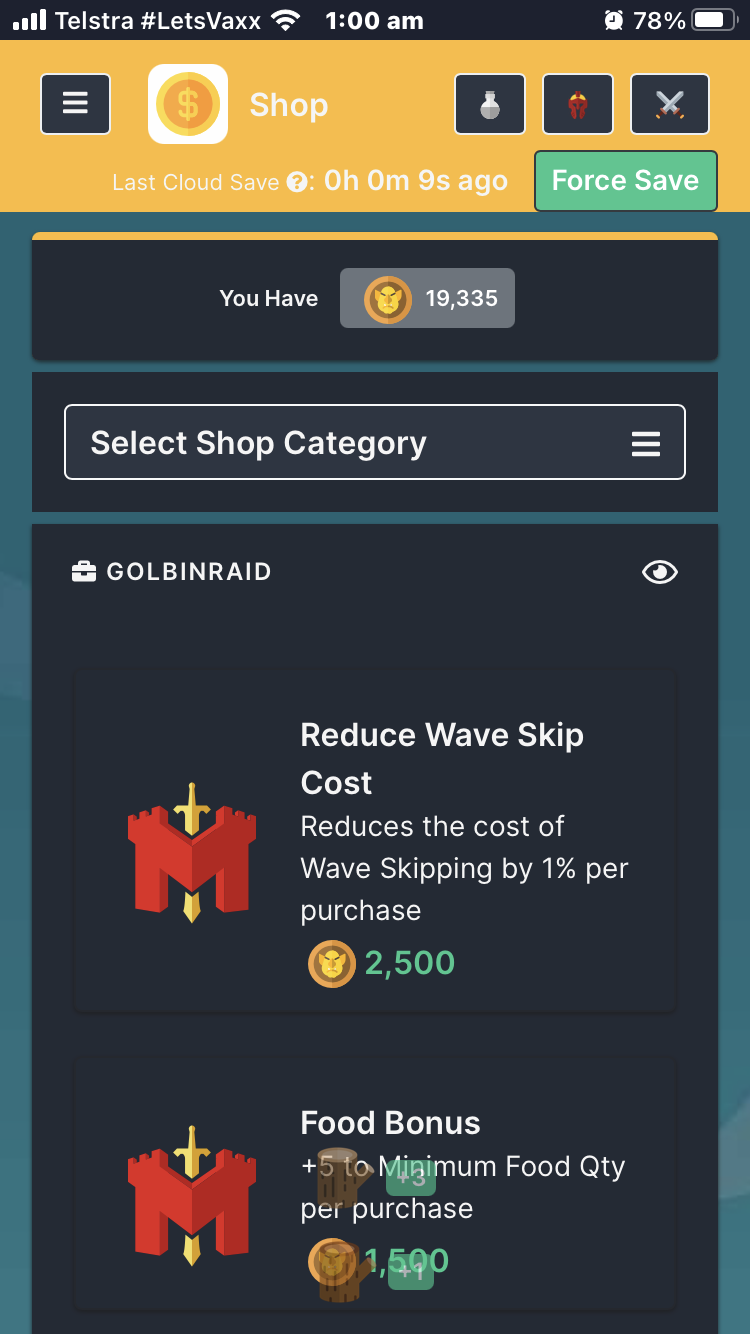Image resolution: width=750 pixels, height=1334 pixels.
Task: Toggle Golbinraid section visibility eye
Action: pyautogui.click(x=660, y=572)
